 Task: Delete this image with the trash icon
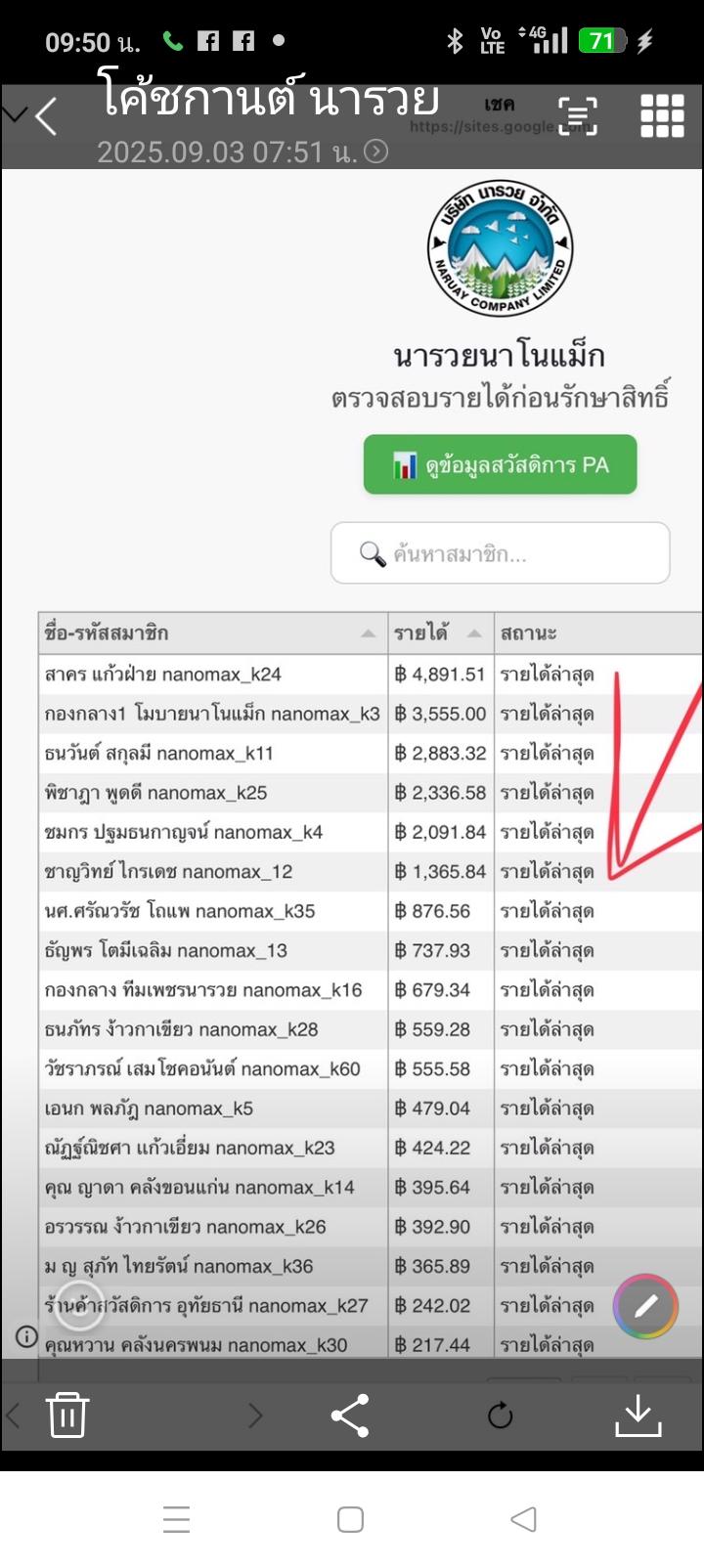tap(67, 1415)
